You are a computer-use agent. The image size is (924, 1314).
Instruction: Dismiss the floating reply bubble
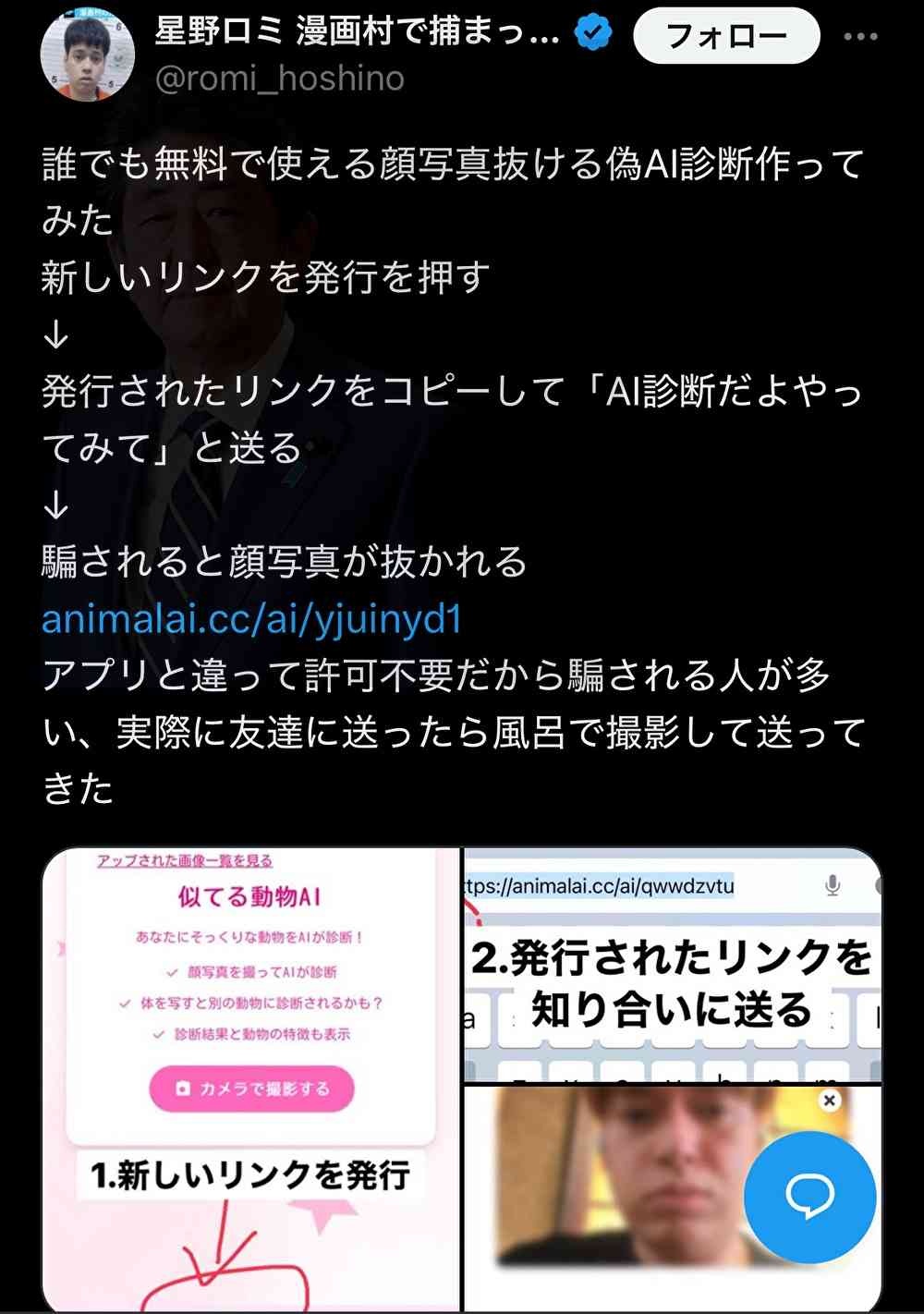coord(829,1100)
